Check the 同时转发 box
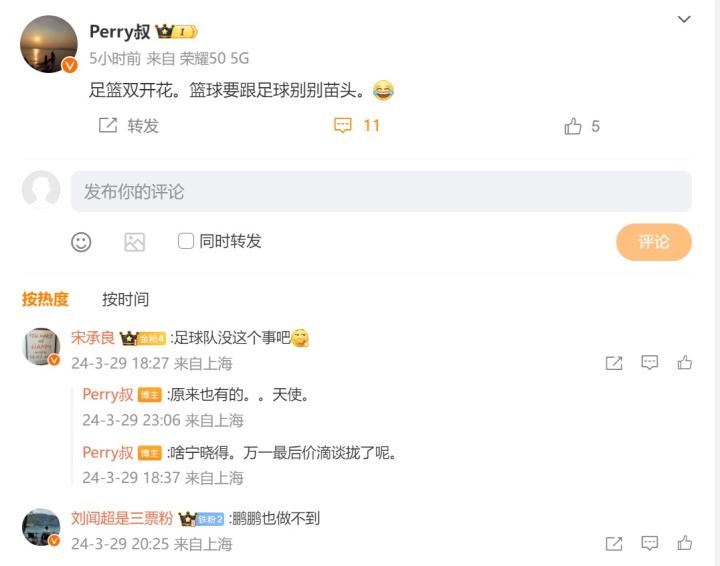The height and width of the screenshot is (566, 720). (x=186, y=241)
